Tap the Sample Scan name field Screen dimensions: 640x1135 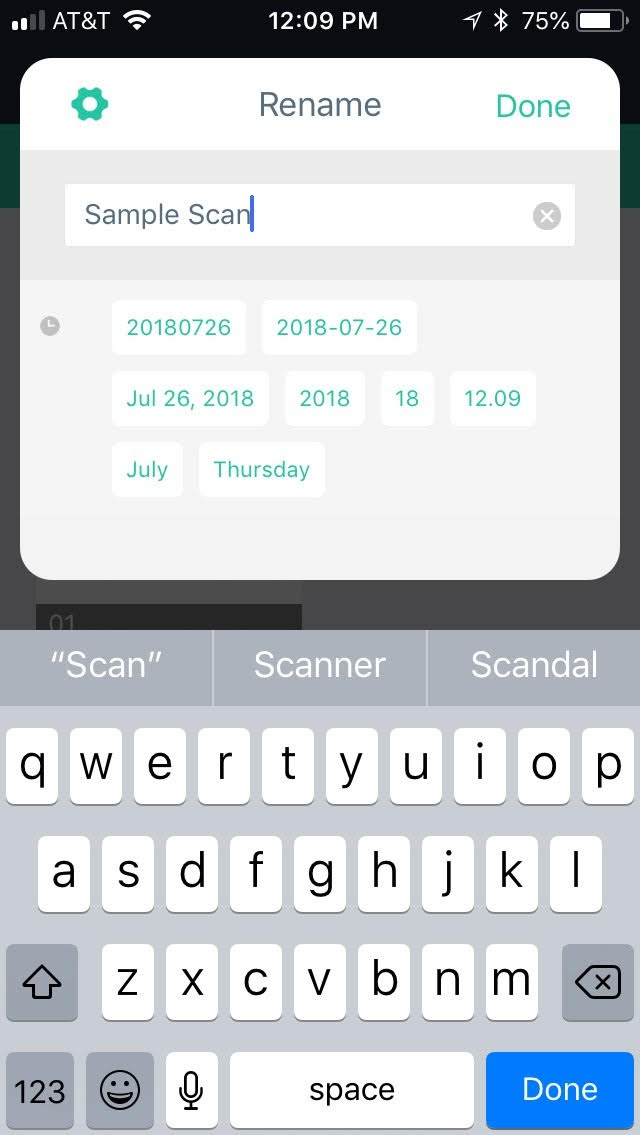(300, 214)
